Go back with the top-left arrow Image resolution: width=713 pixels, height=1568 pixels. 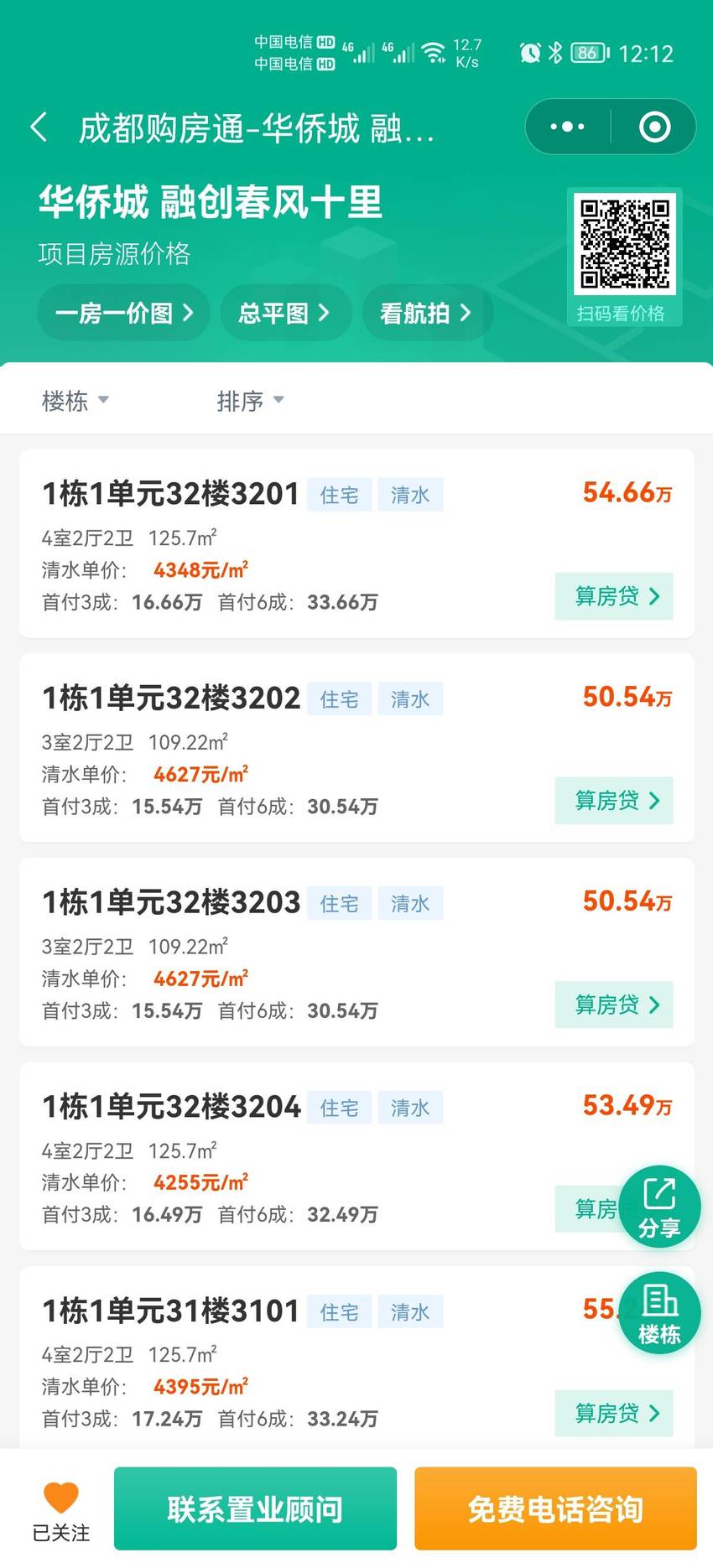[x=38, y=127]
